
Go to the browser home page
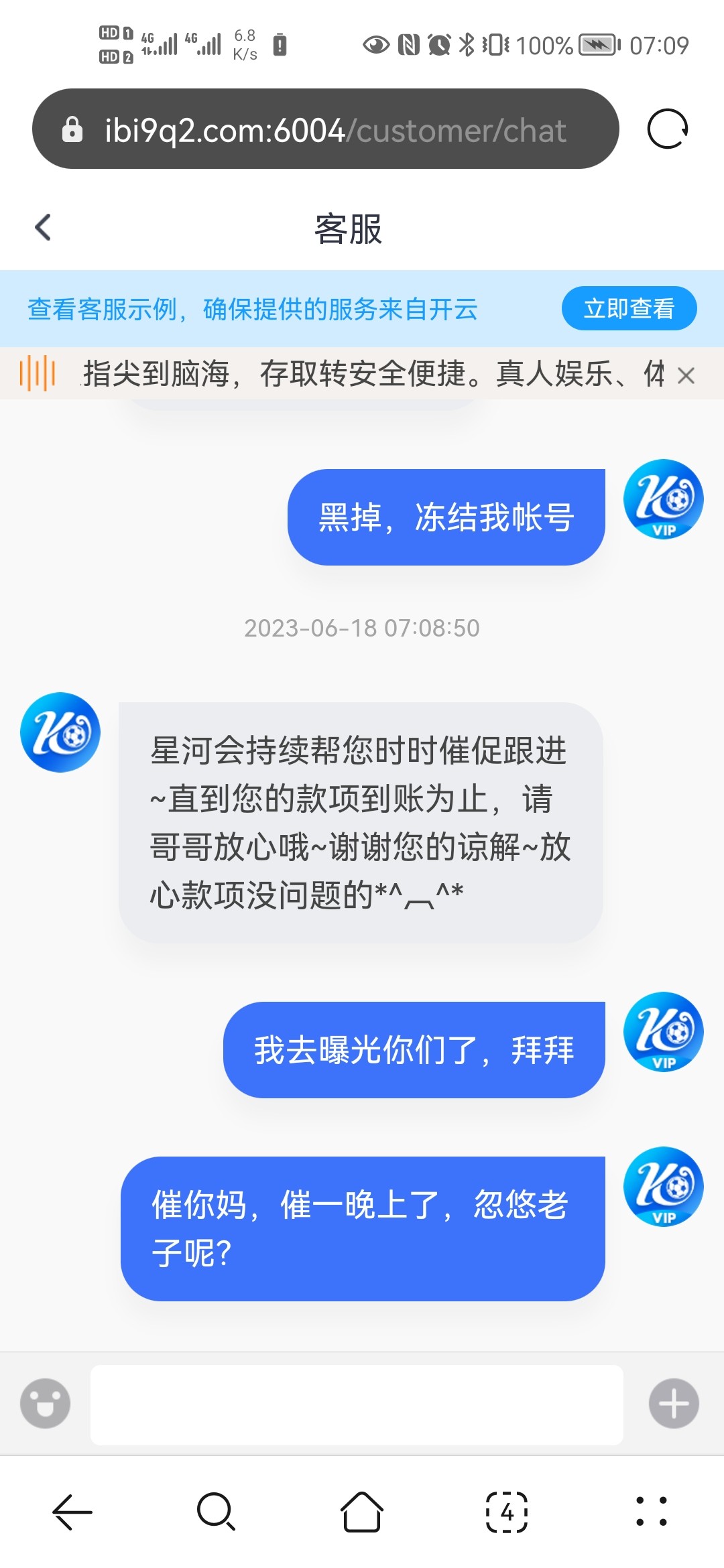(x=362, y=1512)
